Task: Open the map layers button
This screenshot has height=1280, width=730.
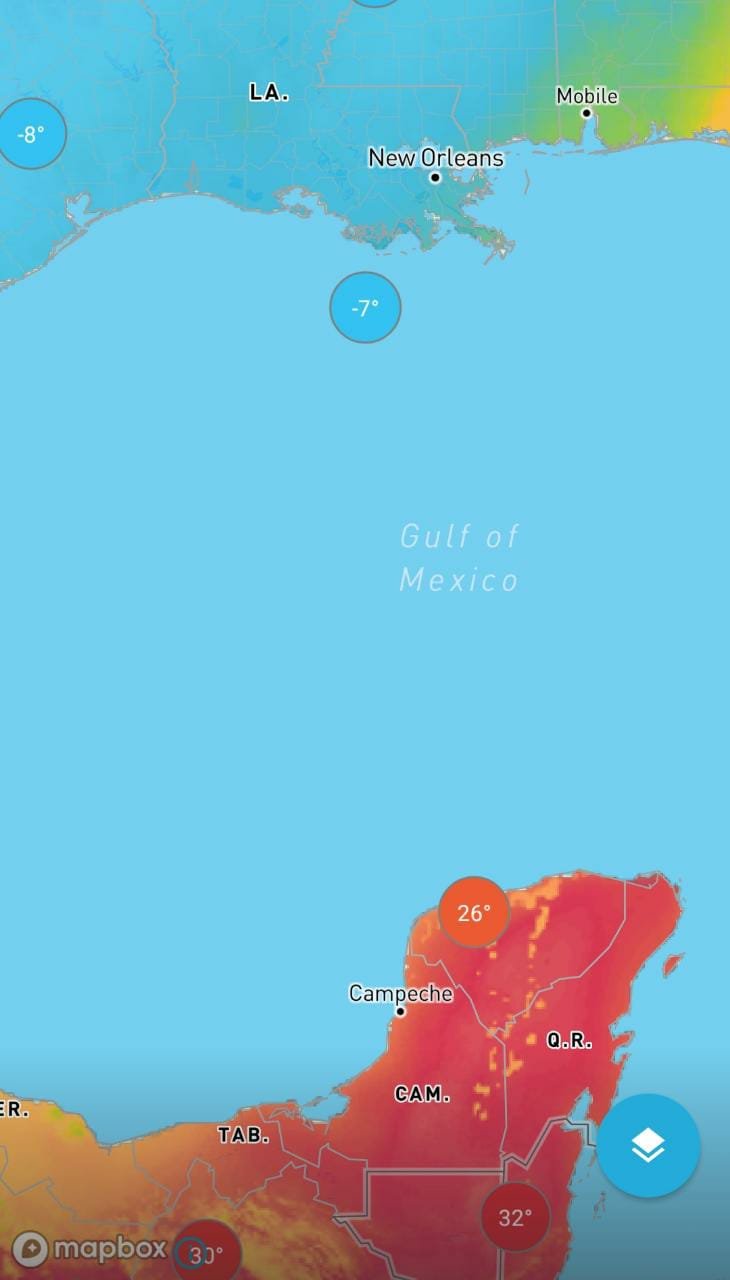Action: 648,1145
